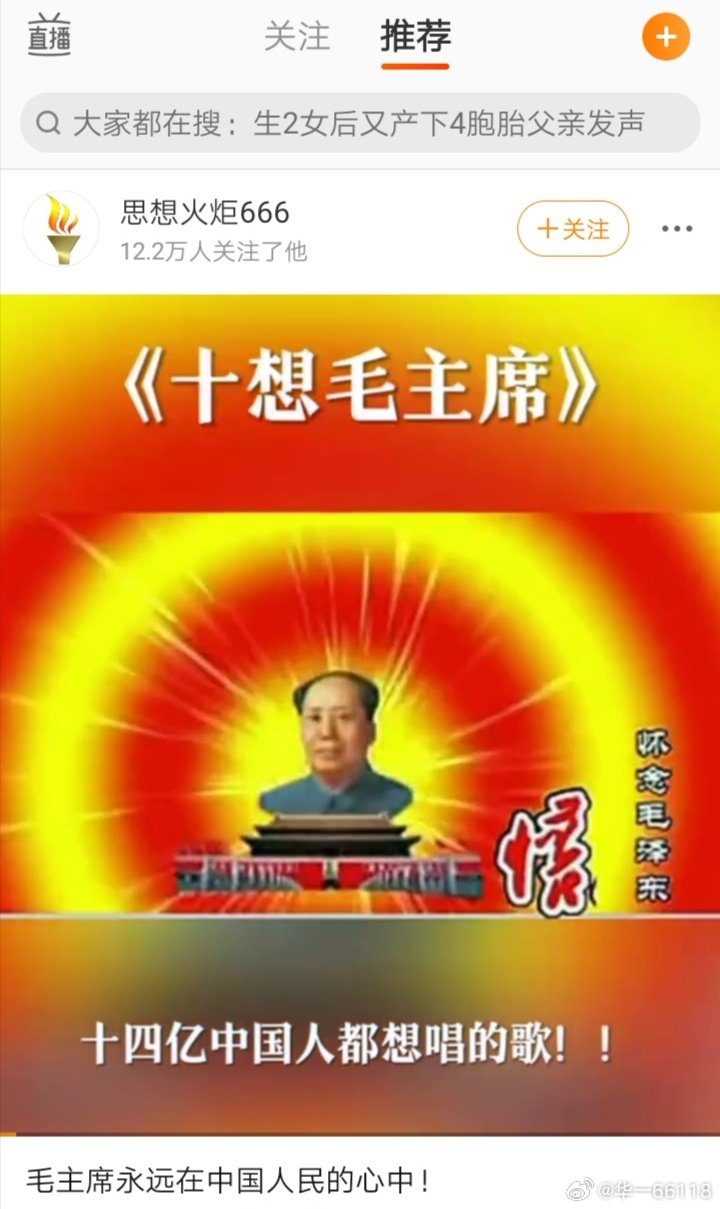
Task: Switch to the 关注 tab
Action: point(297,38)
